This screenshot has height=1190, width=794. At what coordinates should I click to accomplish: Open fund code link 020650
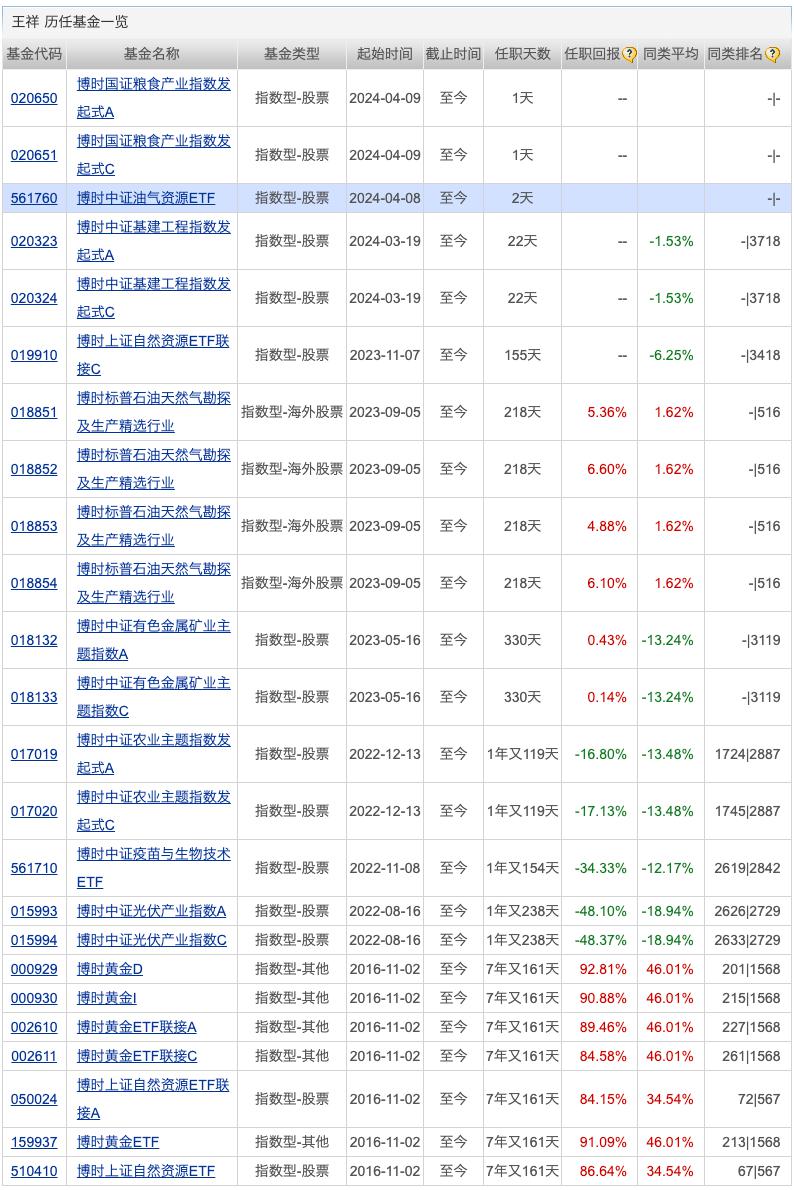pyautogui.click(x=34, y=98)
